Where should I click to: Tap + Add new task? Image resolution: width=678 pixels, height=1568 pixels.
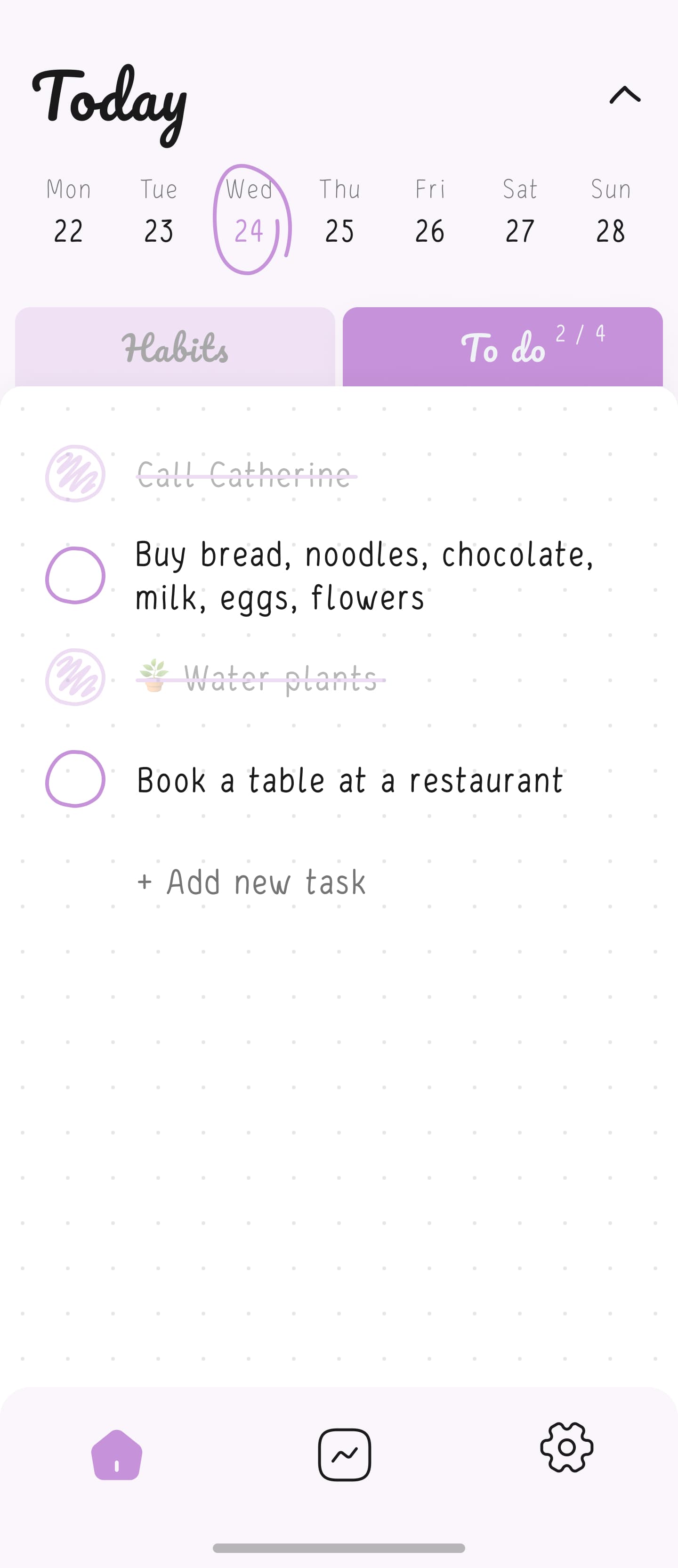point(252,882)
